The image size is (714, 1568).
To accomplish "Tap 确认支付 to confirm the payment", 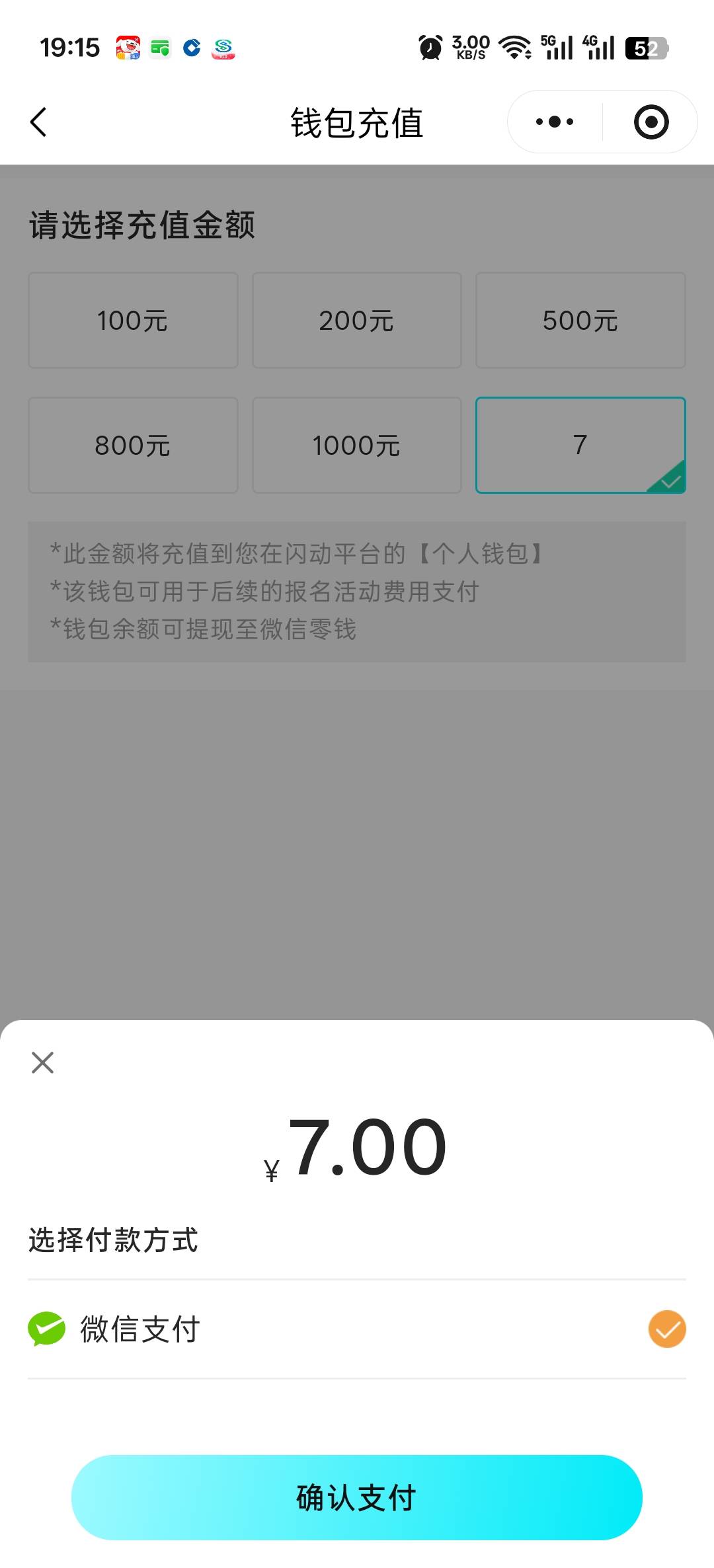I will [x=357, y=1497].
